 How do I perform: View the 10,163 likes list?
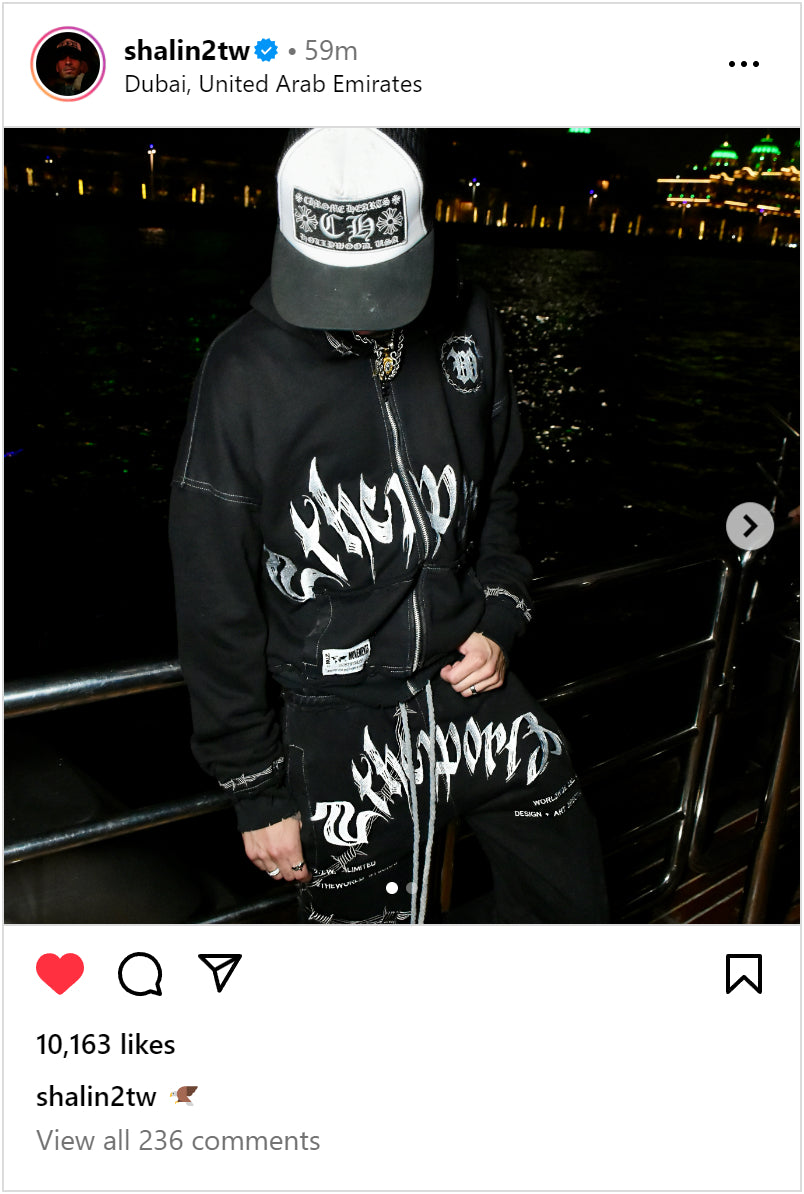(x=105, y=1044)
